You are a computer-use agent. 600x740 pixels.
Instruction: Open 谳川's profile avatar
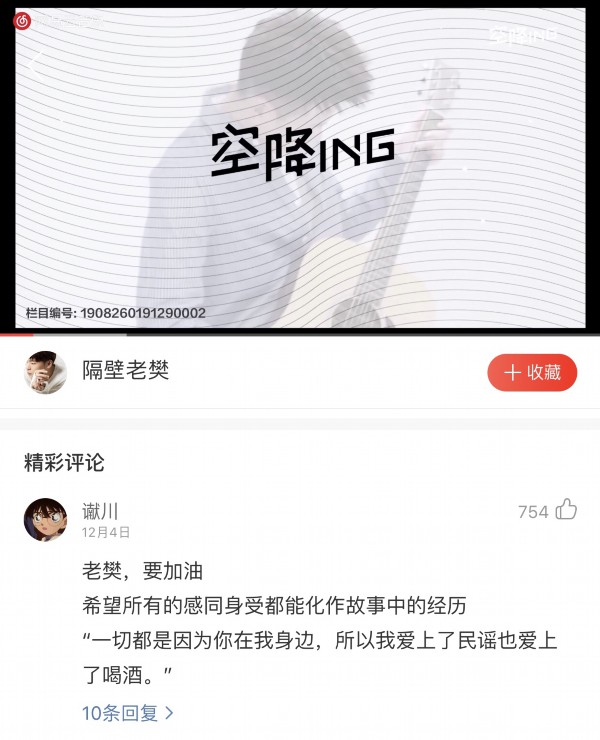tap(46, 519)
